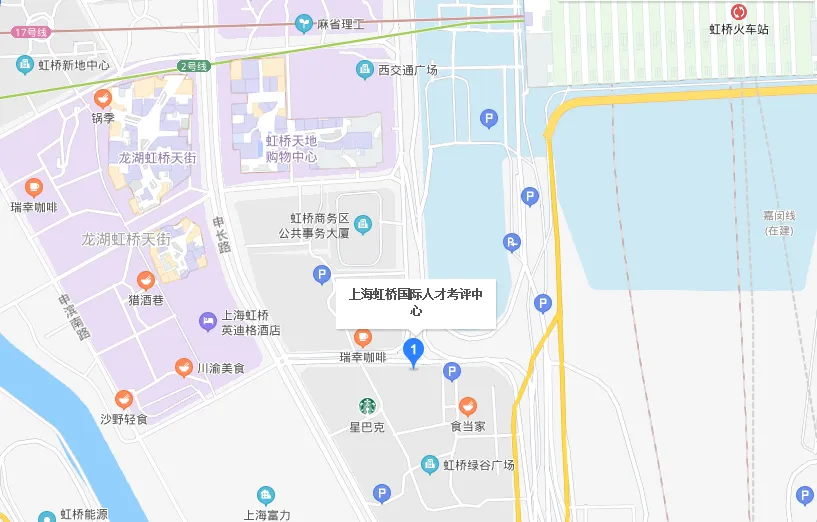The width and height of the screenshot is (817, 522).
Task: Open the 上海虹桥英迪格酒店 hotel marker
Action: 207,321
